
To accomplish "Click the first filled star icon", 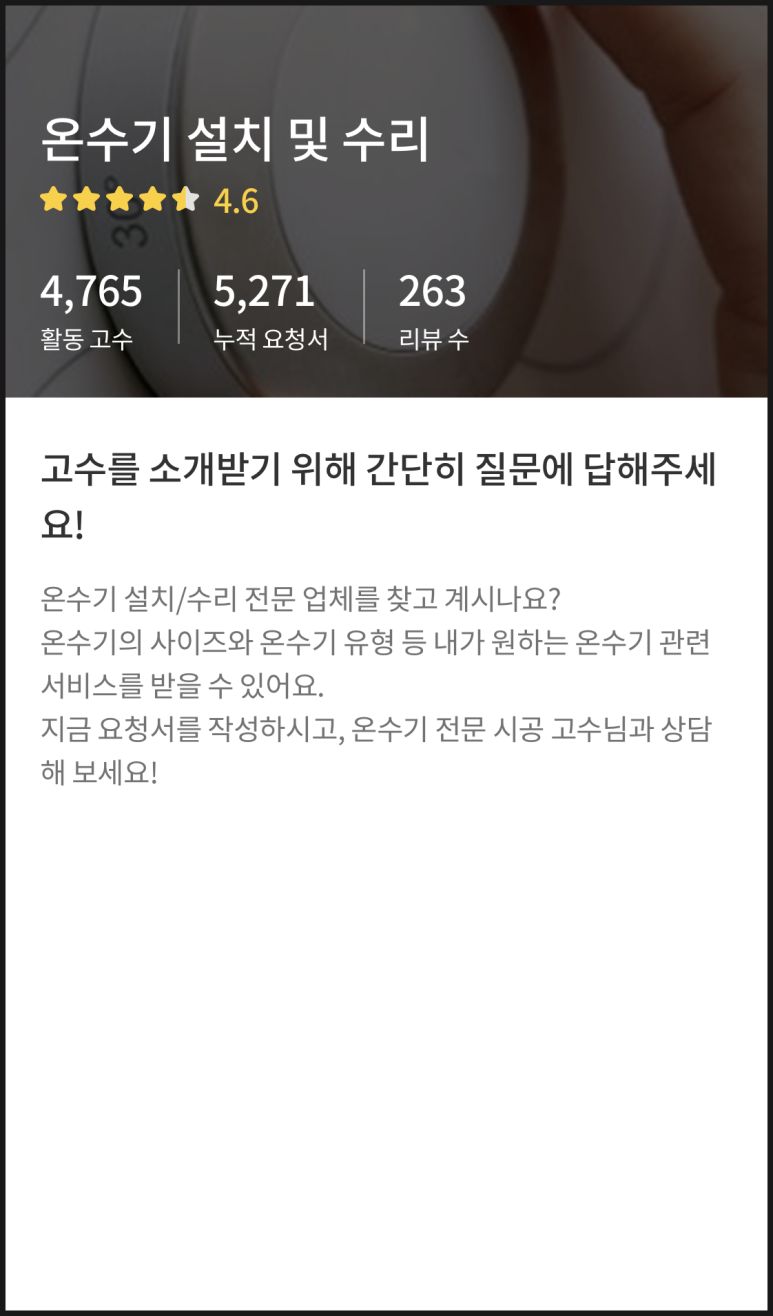I will coord(52,198).
